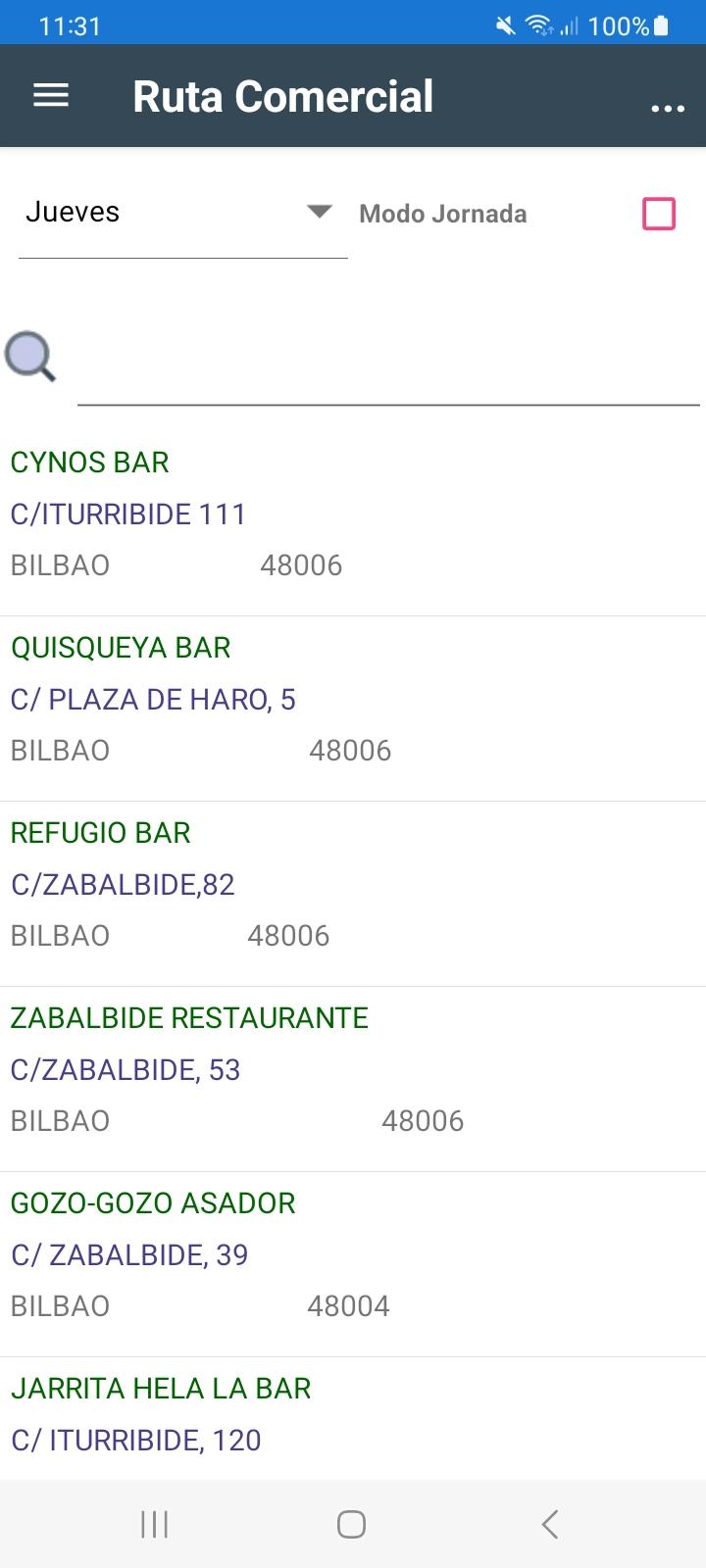Select QUISQUEYA BAR from the route

[353, 709]
